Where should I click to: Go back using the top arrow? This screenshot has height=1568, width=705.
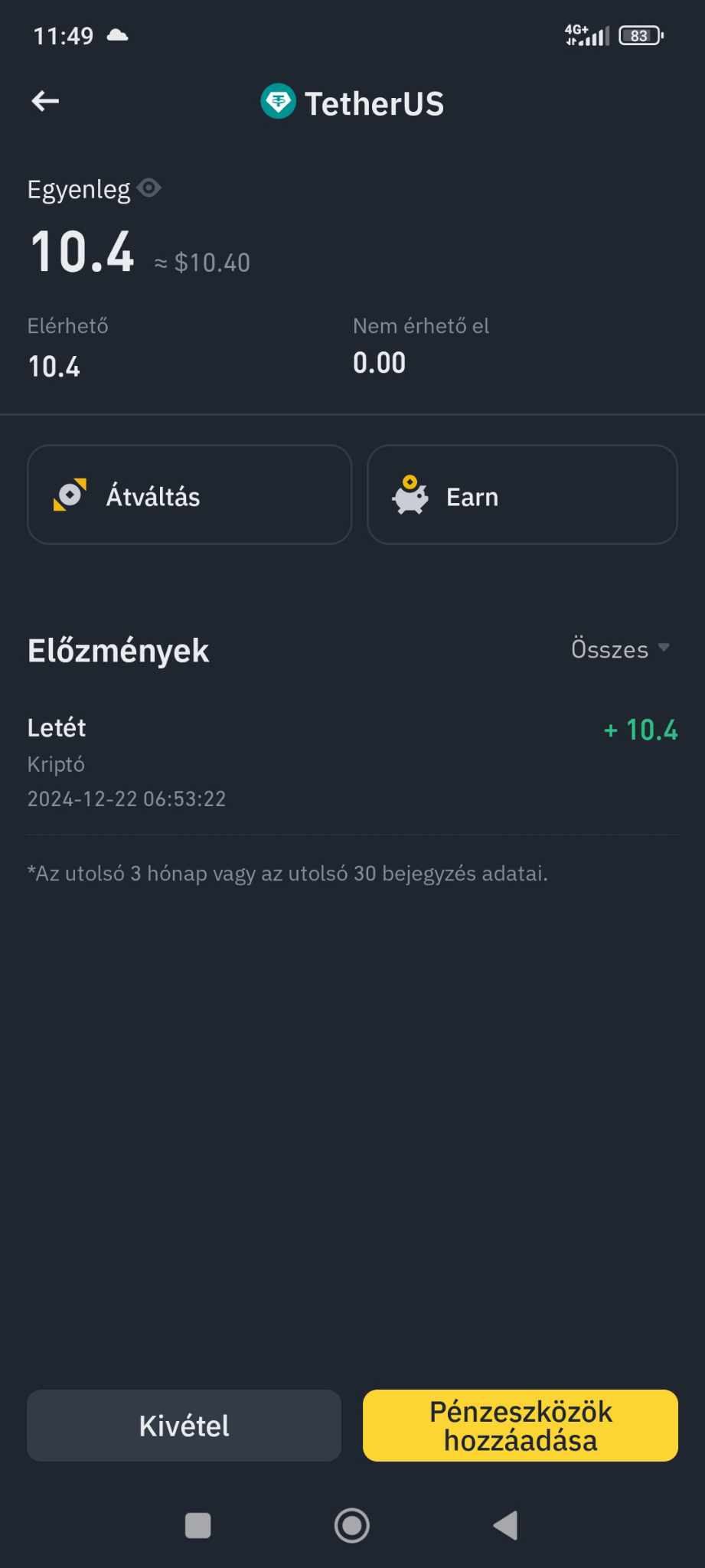[x=45, y=101]
